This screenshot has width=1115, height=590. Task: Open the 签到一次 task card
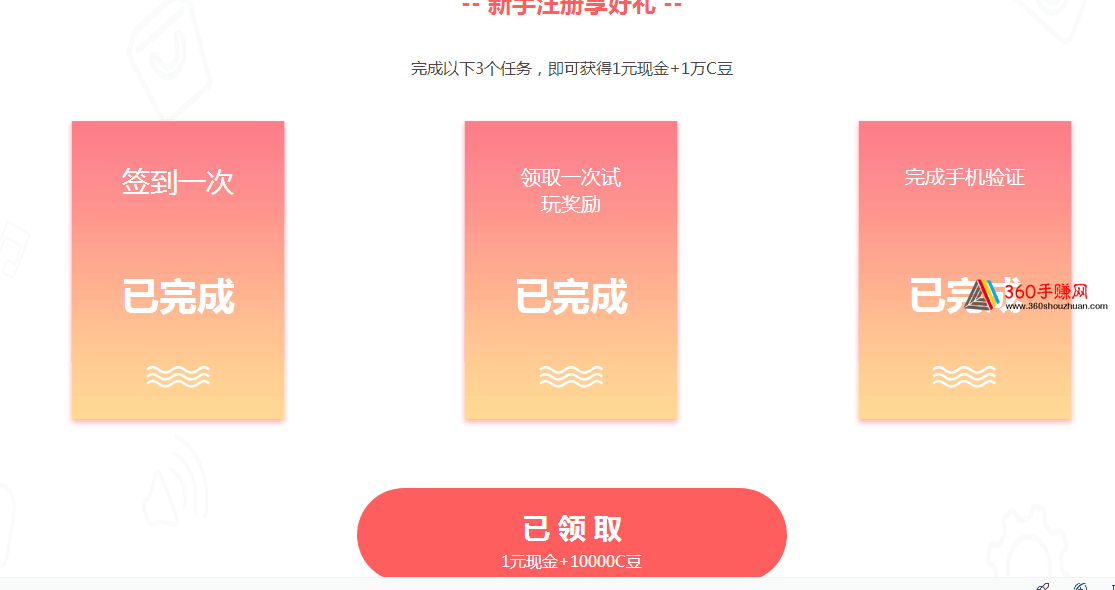tap(178, 270)
